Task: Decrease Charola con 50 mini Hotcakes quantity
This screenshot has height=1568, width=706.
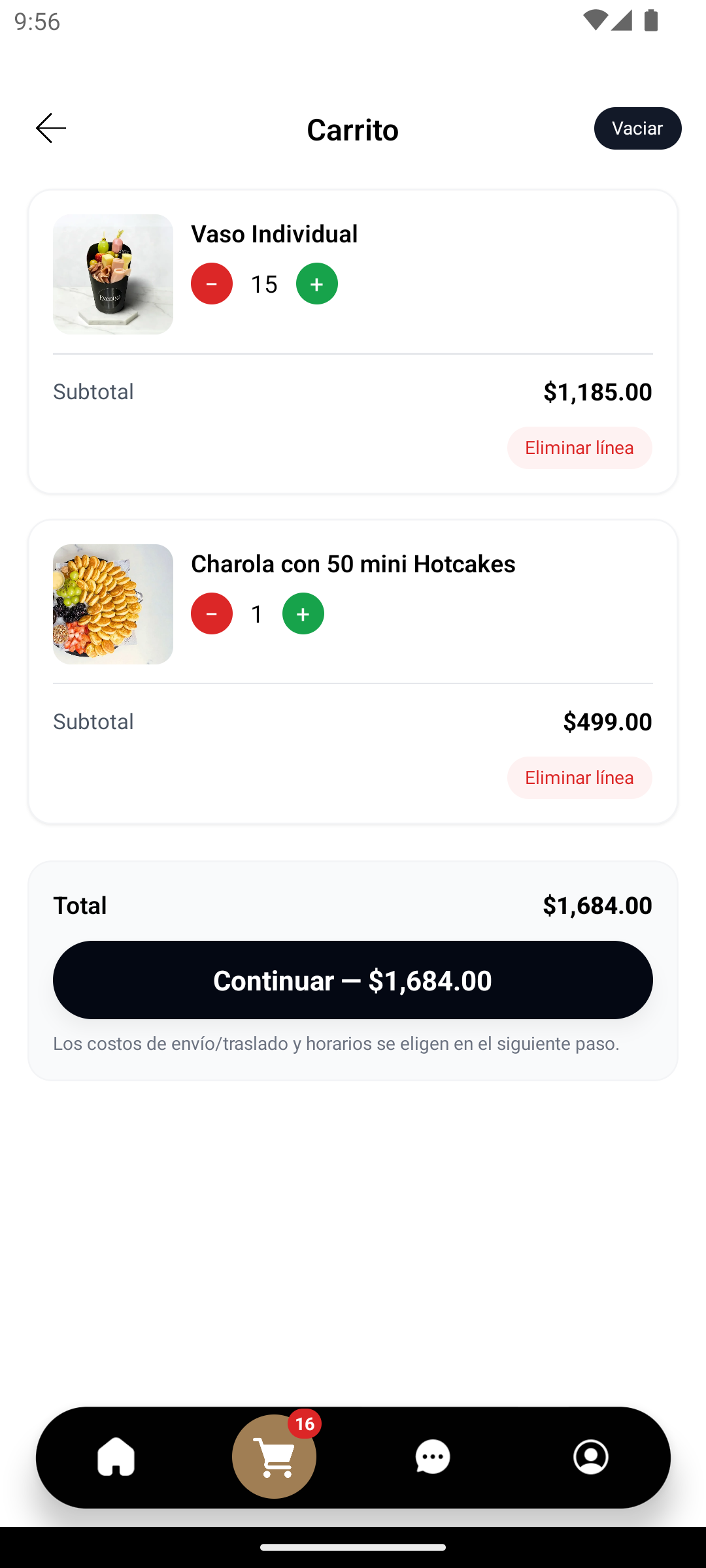Action: coord(211,613)
